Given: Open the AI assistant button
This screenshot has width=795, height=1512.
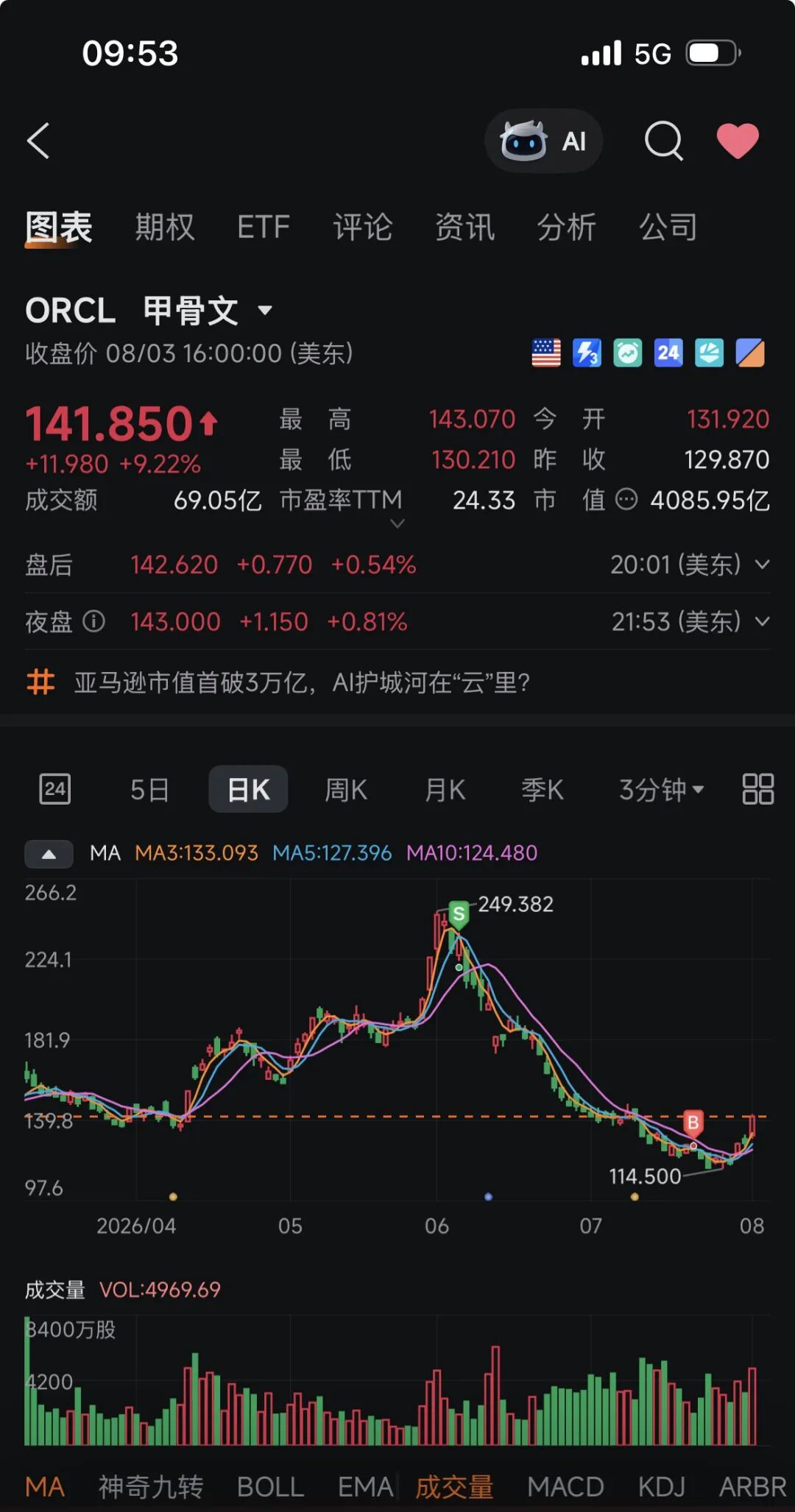Looking at the screenshot, I should [x=543, y=141].
